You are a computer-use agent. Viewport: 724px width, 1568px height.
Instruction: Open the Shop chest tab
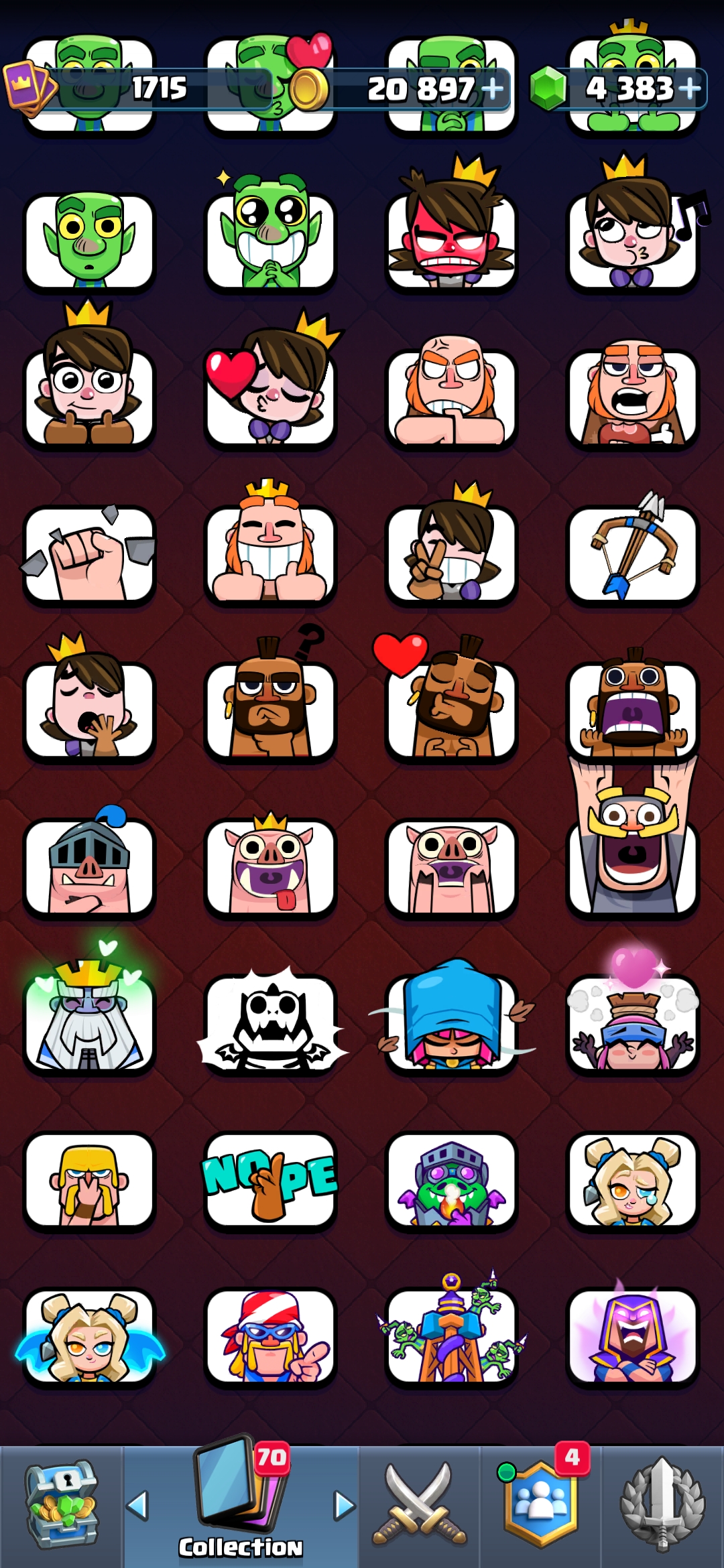point(62,1505)
